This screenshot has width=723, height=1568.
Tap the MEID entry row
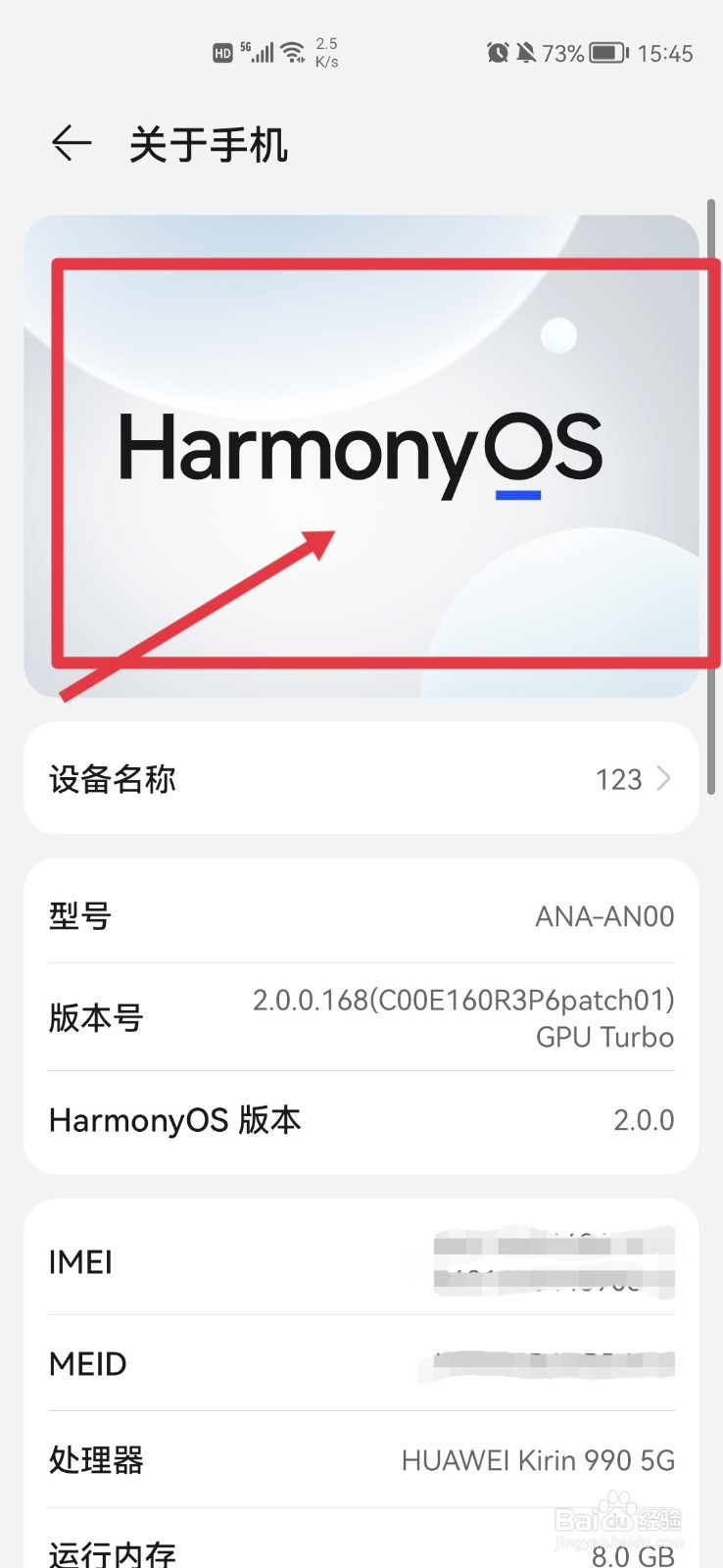point(361,1363)
